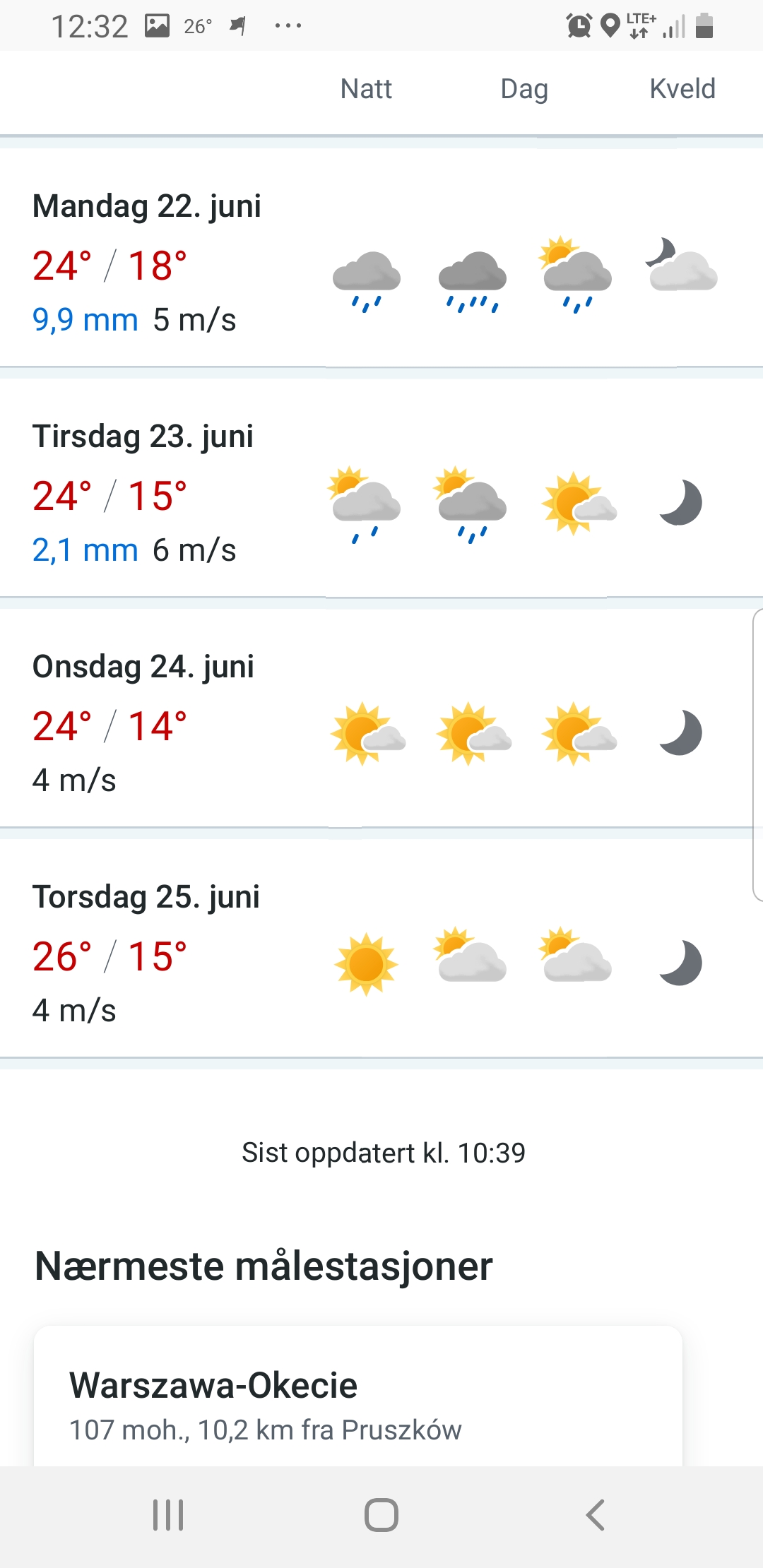Show the Torsdag 25. juni forecast

tap(146, 897)
